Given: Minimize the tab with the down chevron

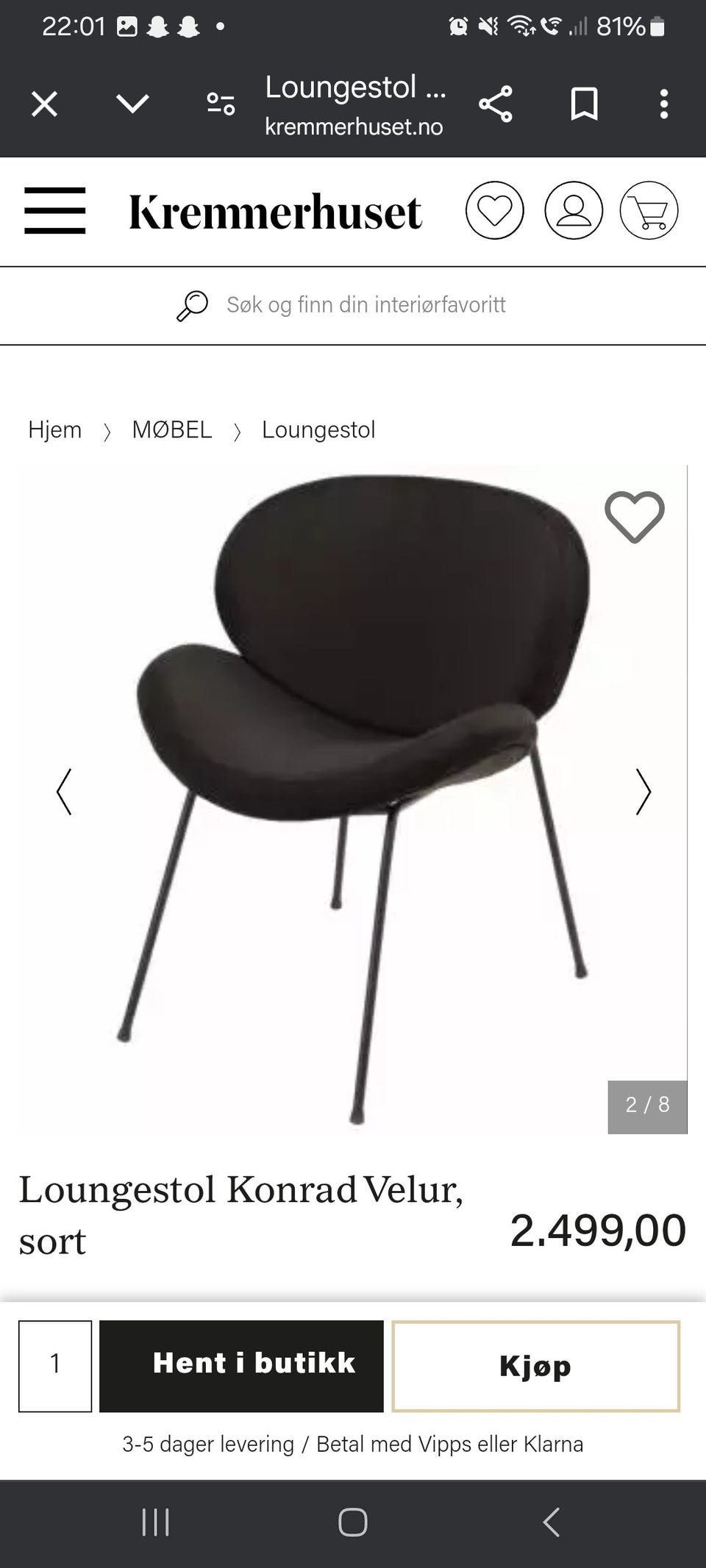Looking at the screenshot, I should tap(133, 104).
